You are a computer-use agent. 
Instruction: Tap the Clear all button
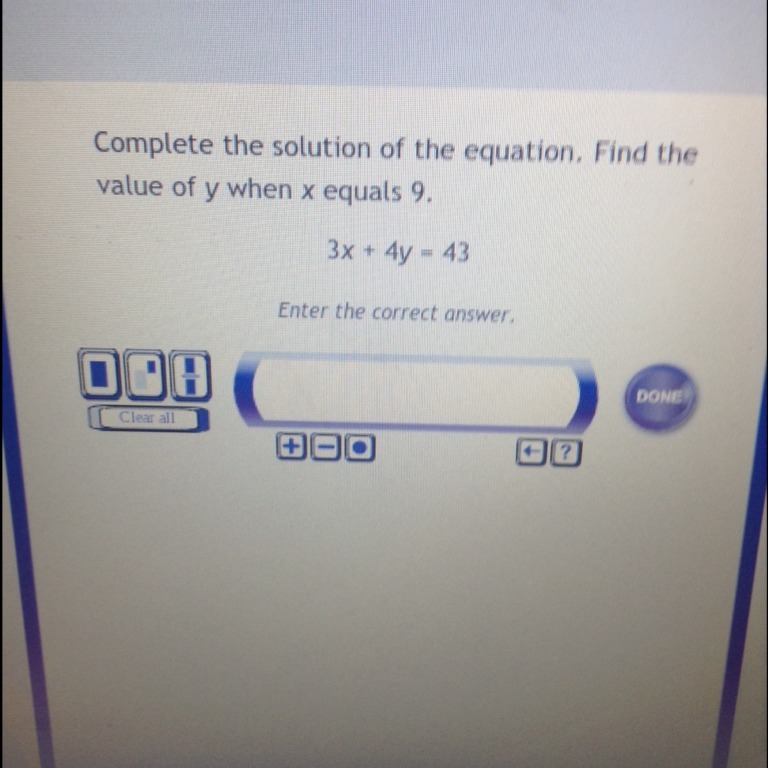point(149,418)
